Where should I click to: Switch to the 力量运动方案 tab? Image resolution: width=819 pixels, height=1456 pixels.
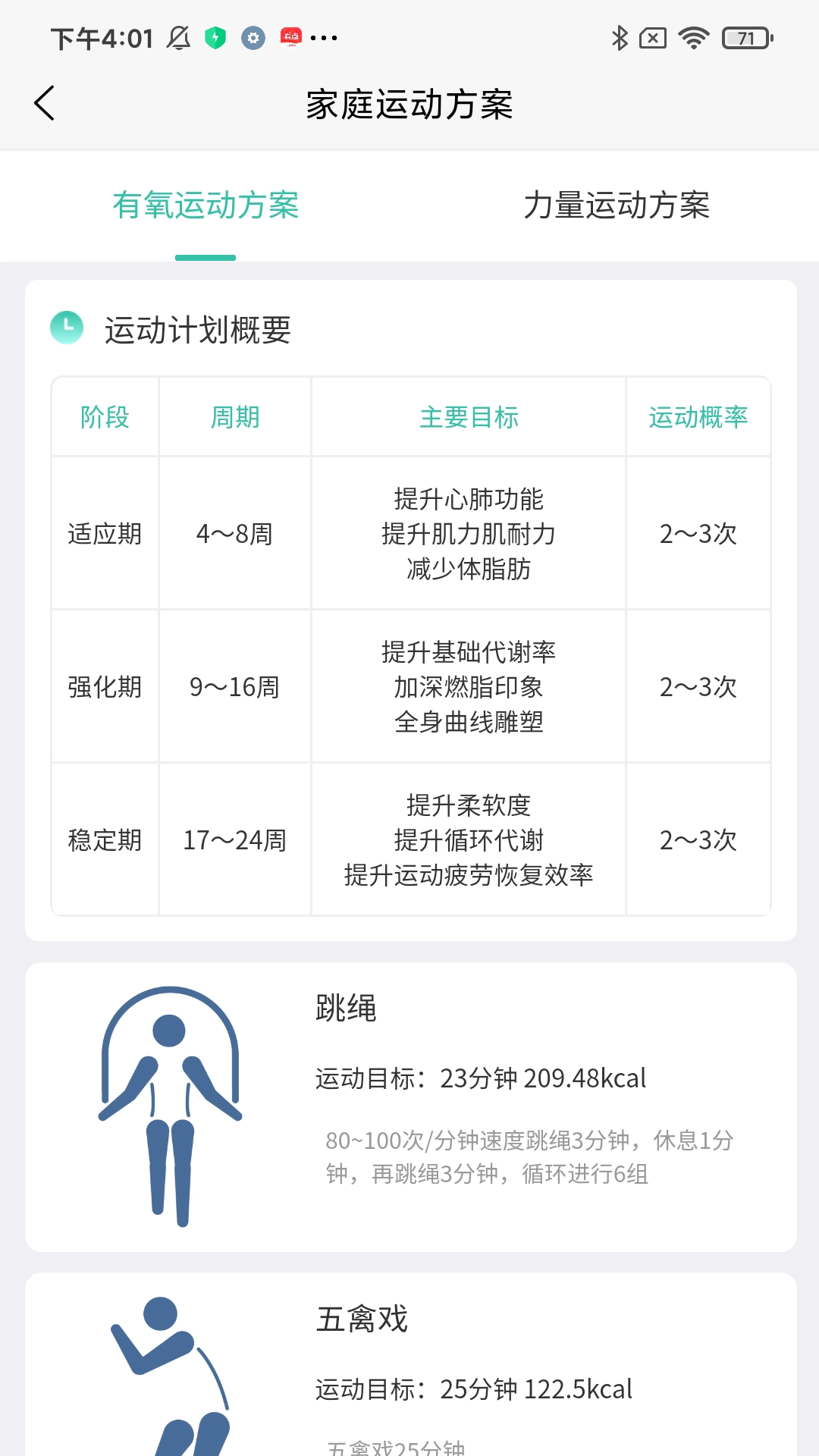[x=617, y=206]
